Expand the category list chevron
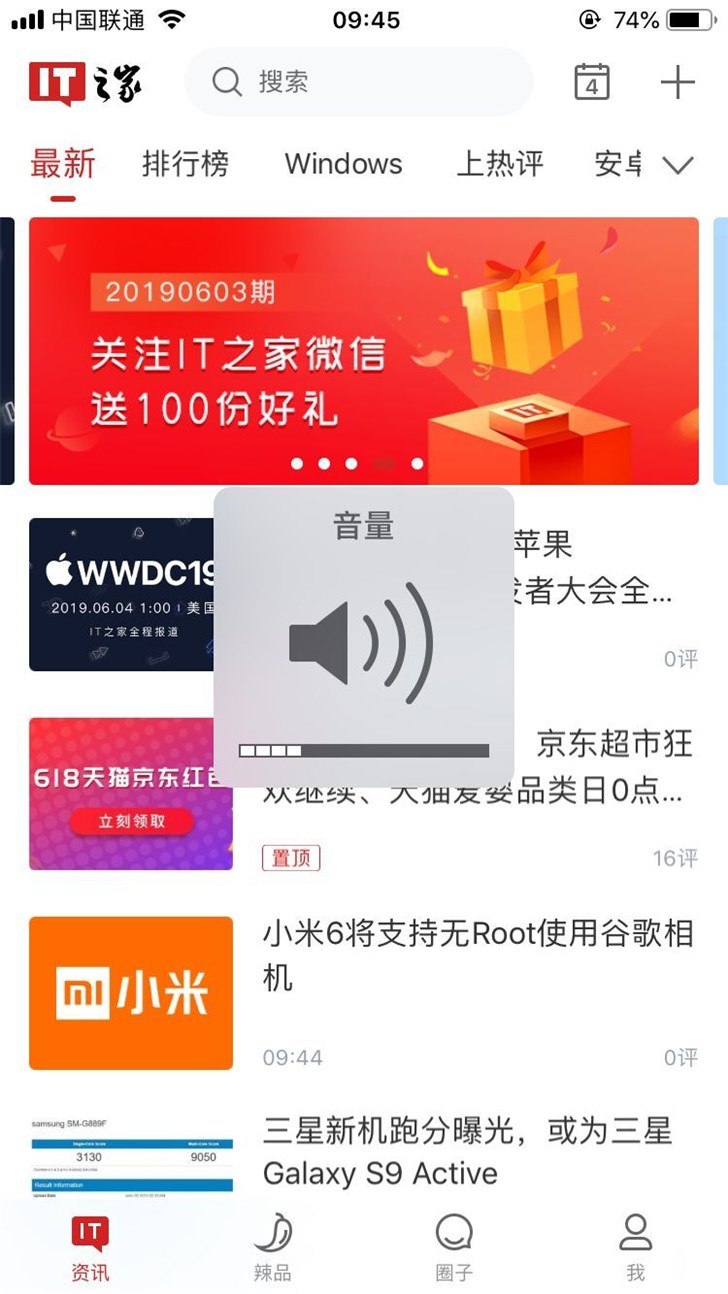728x1294 pixels. [x=678, y=165]
